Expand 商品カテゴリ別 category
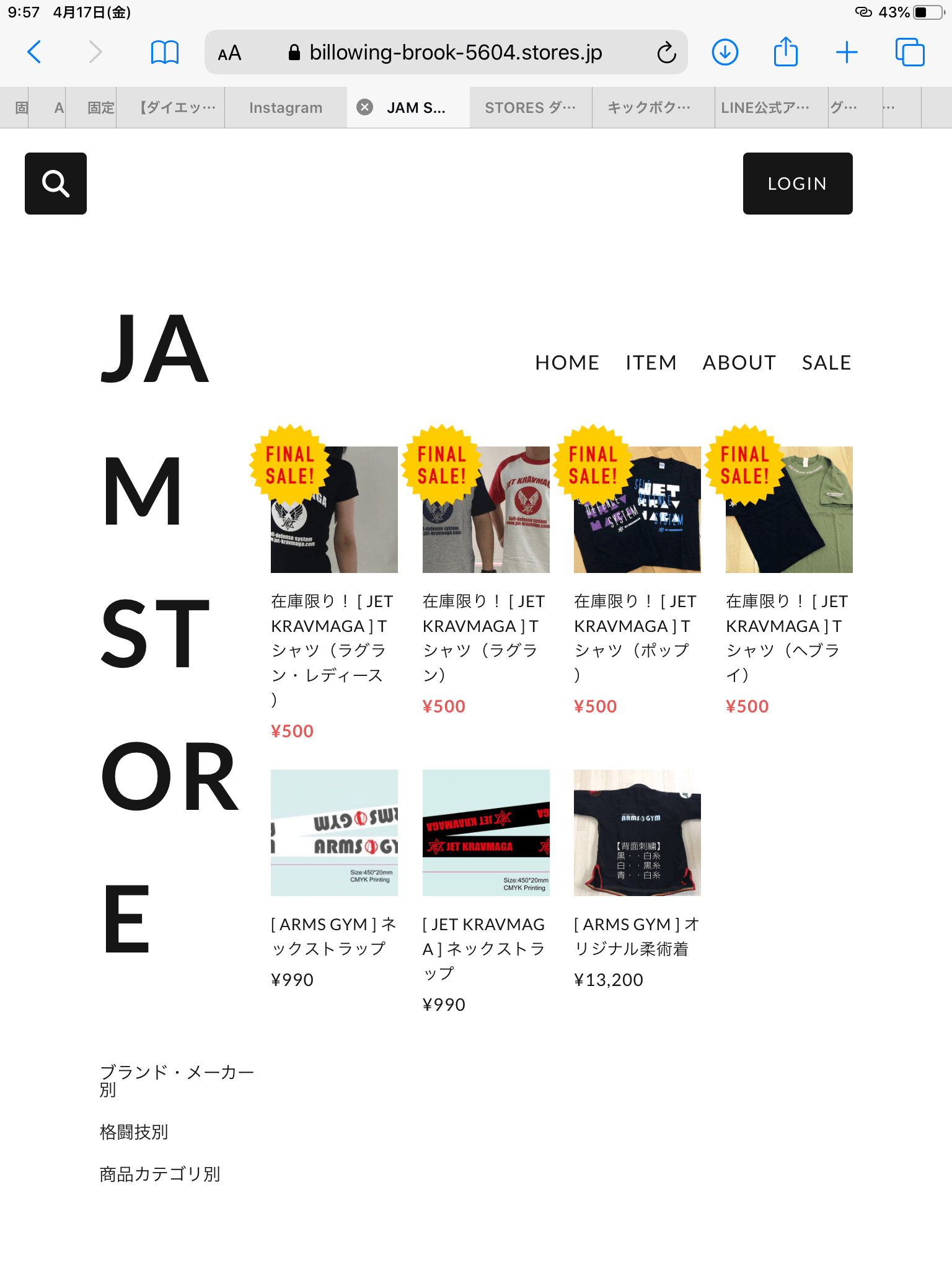The width and height of the screenshot is (952, 1270). (x=160, y=1175)
